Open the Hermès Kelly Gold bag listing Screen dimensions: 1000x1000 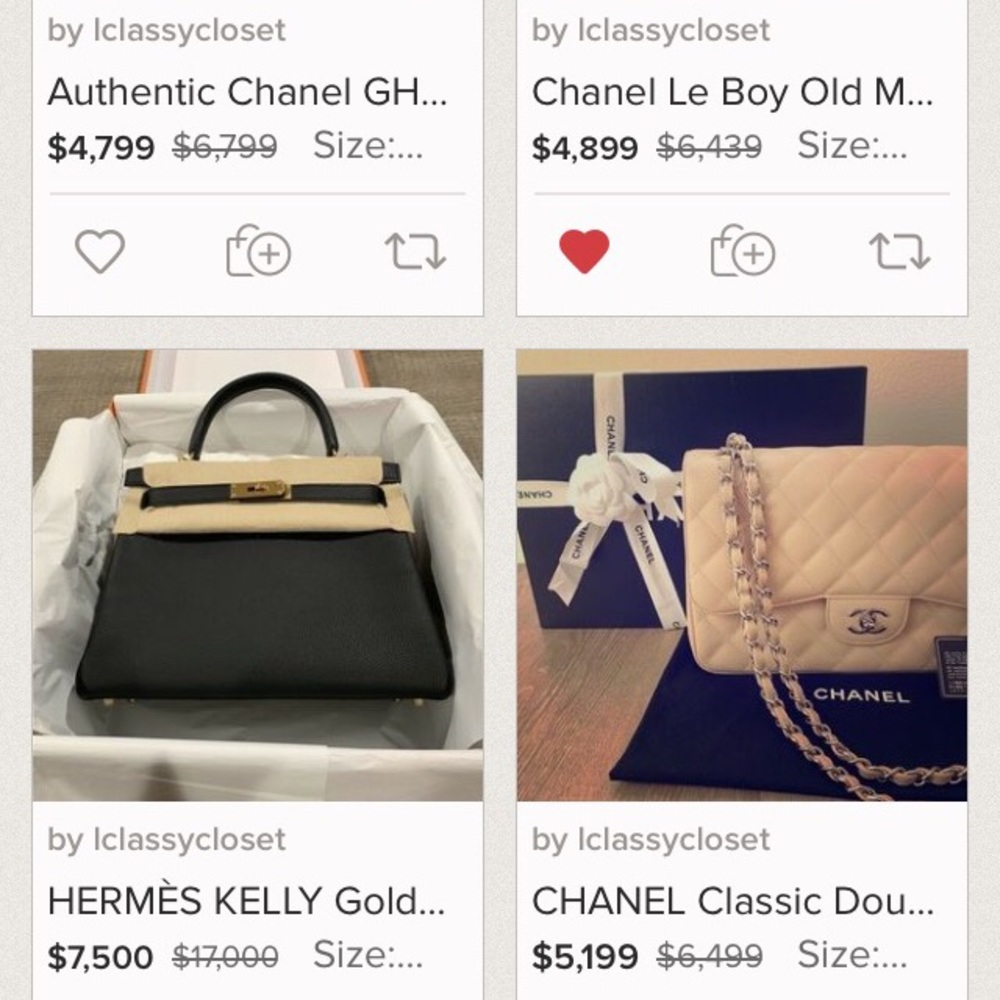258,575
